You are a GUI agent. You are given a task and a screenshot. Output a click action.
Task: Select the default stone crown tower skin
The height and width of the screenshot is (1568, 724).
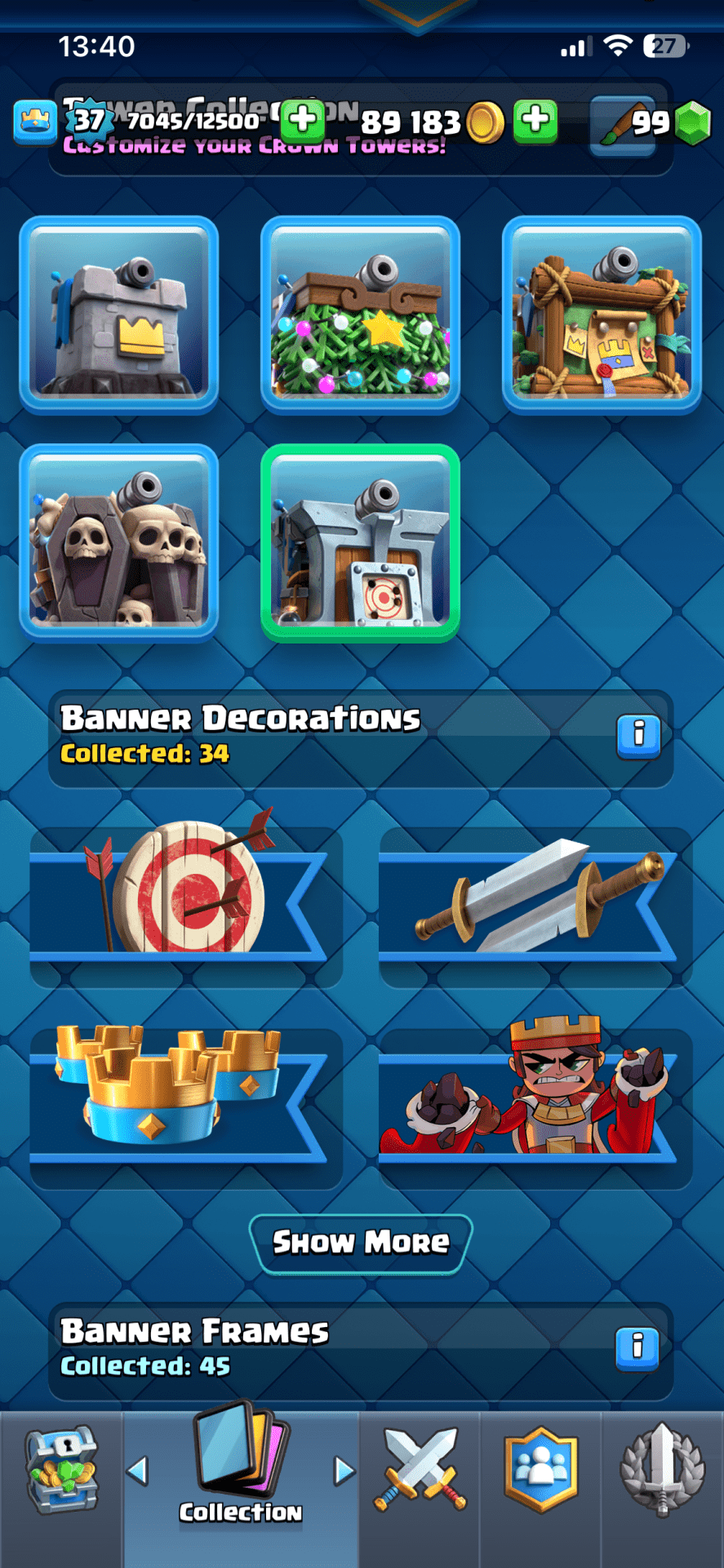click(119, 314)
